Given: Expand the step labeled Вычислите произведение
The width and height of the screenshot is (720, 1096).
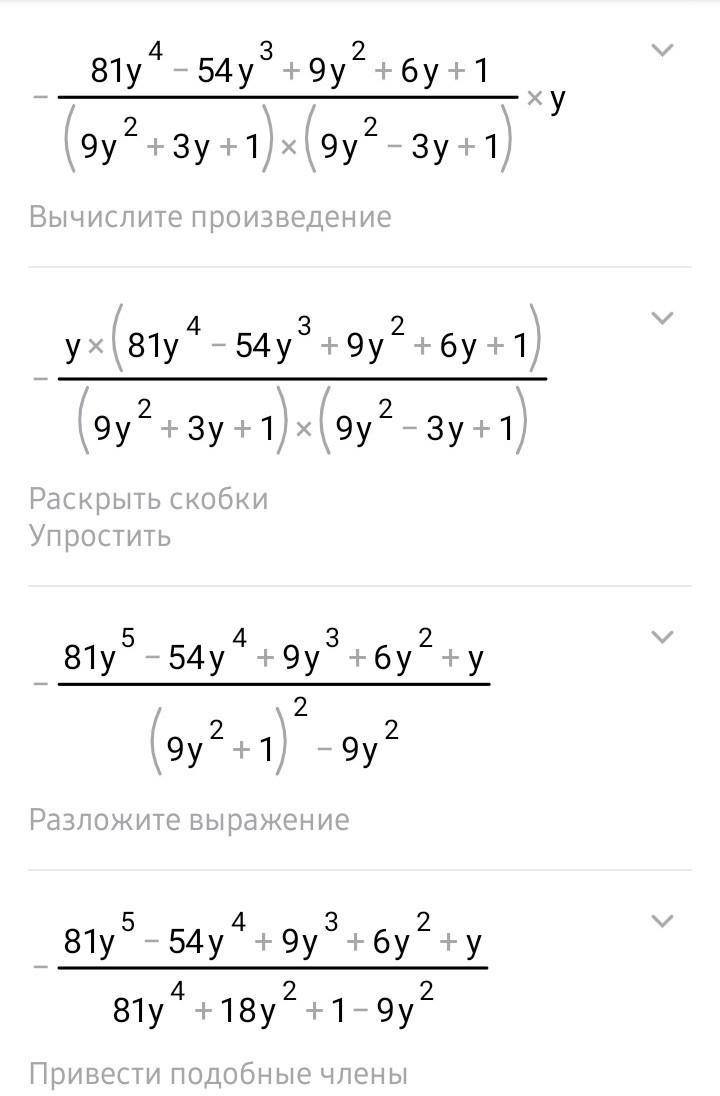Looking at the screenshot, I should tap(662, 50).
